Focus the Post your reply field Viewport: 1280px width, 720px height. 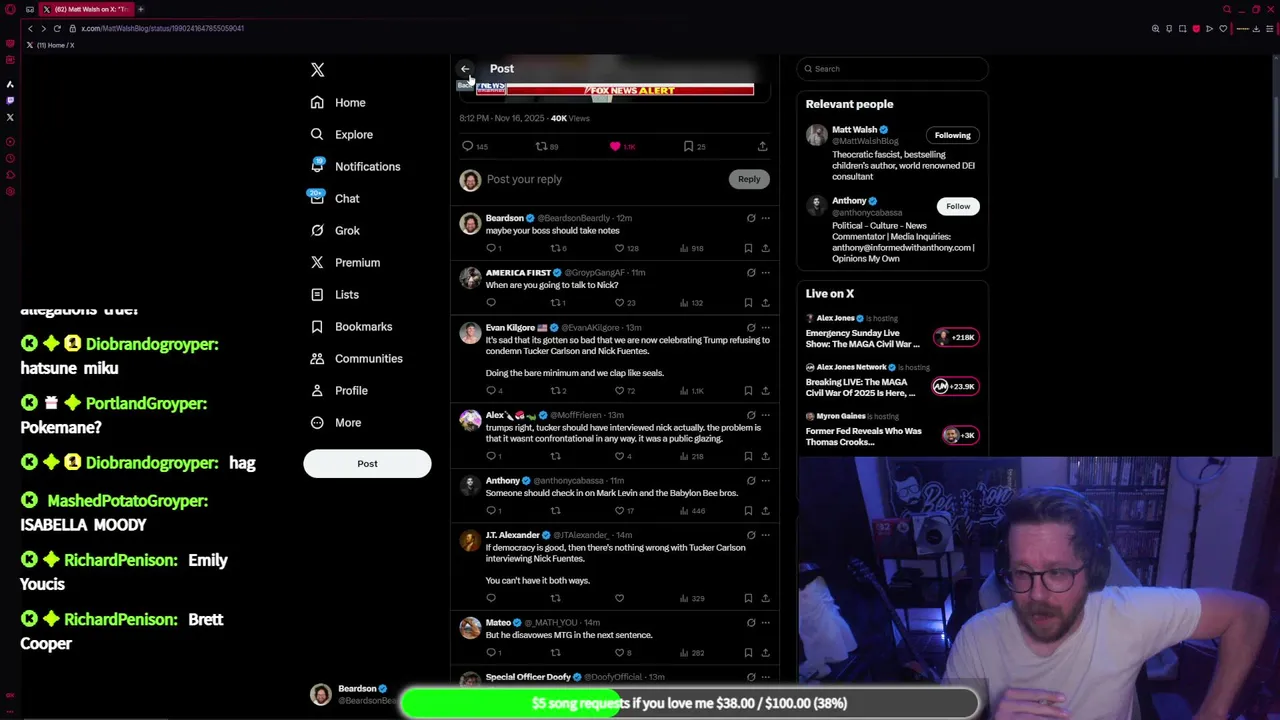(600, 179)
